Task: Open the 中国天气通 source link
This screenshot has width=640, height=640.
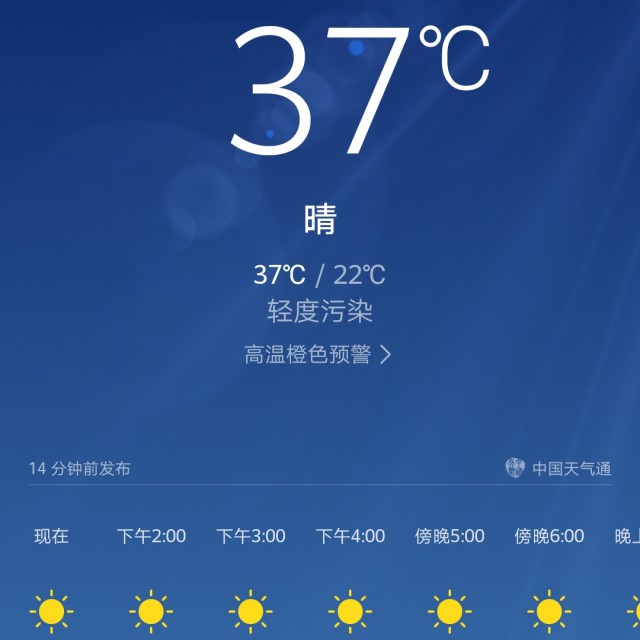Action: coord(558,468)
